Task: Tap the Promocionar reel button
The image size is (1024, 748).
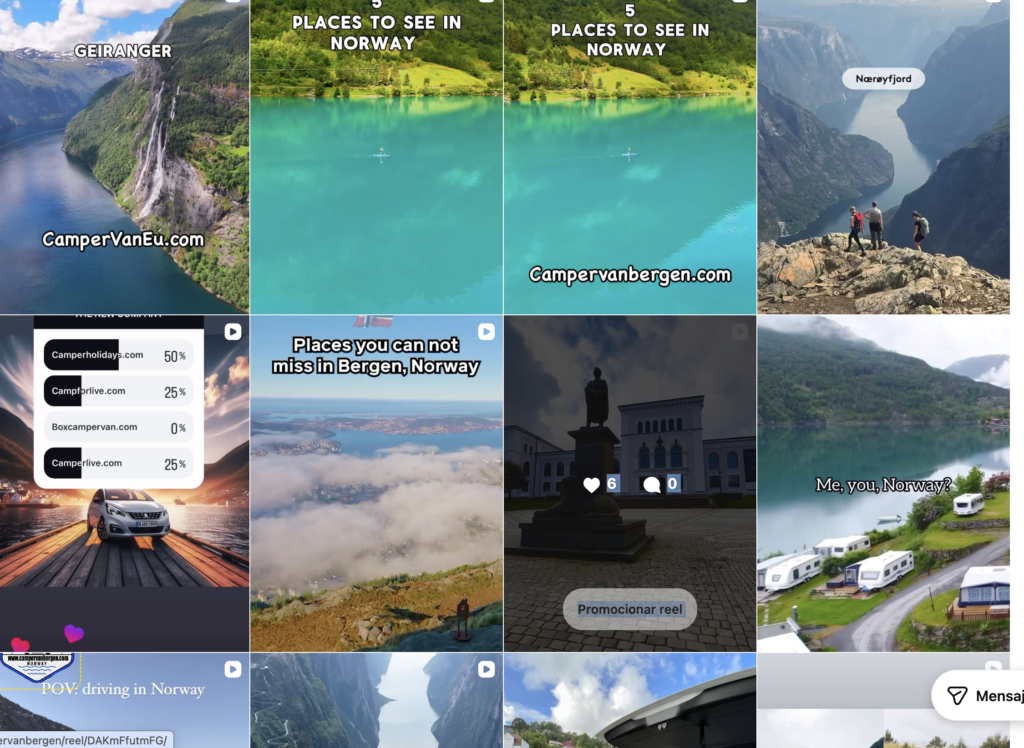Action: pos(629,609)
